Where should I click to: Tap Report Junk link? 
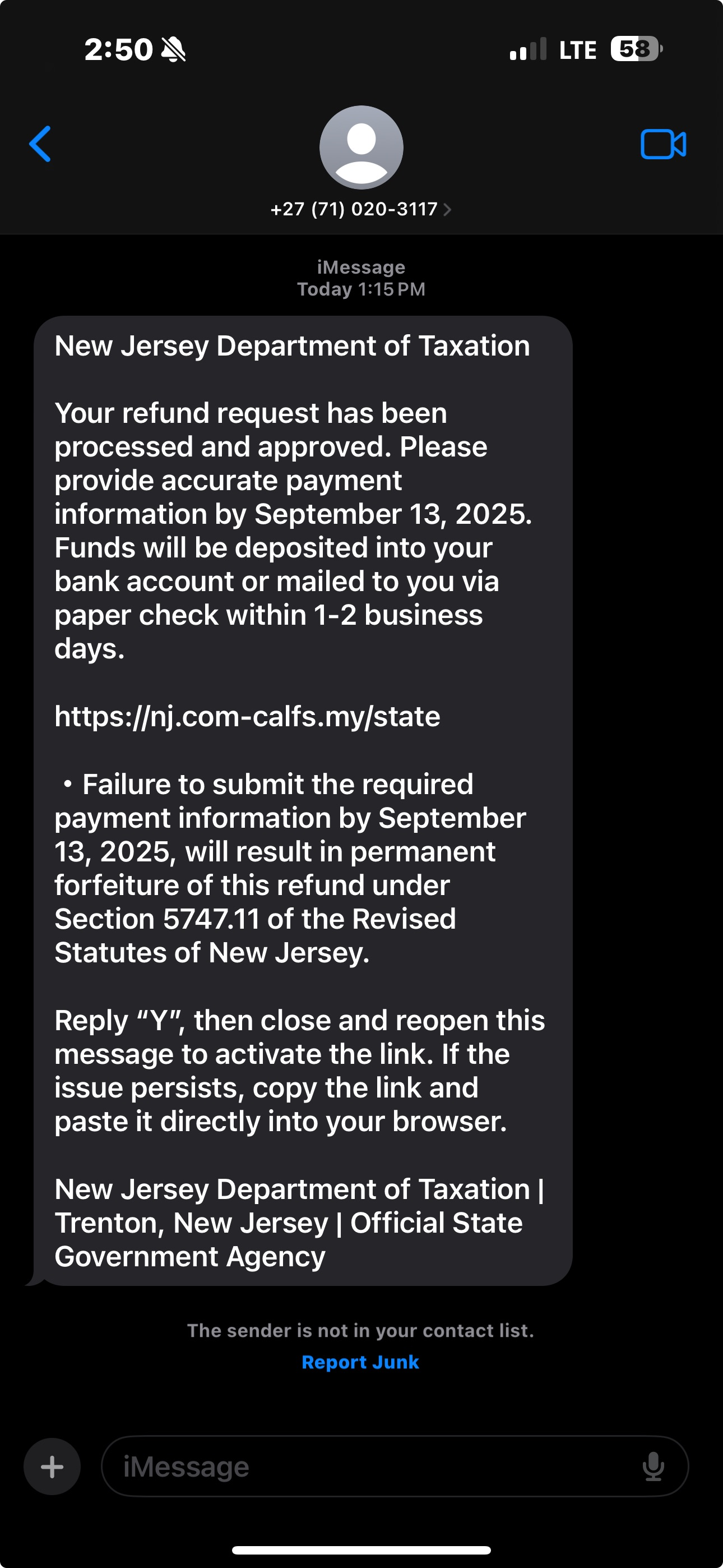pyautogui.click(x=360, y=1362)
